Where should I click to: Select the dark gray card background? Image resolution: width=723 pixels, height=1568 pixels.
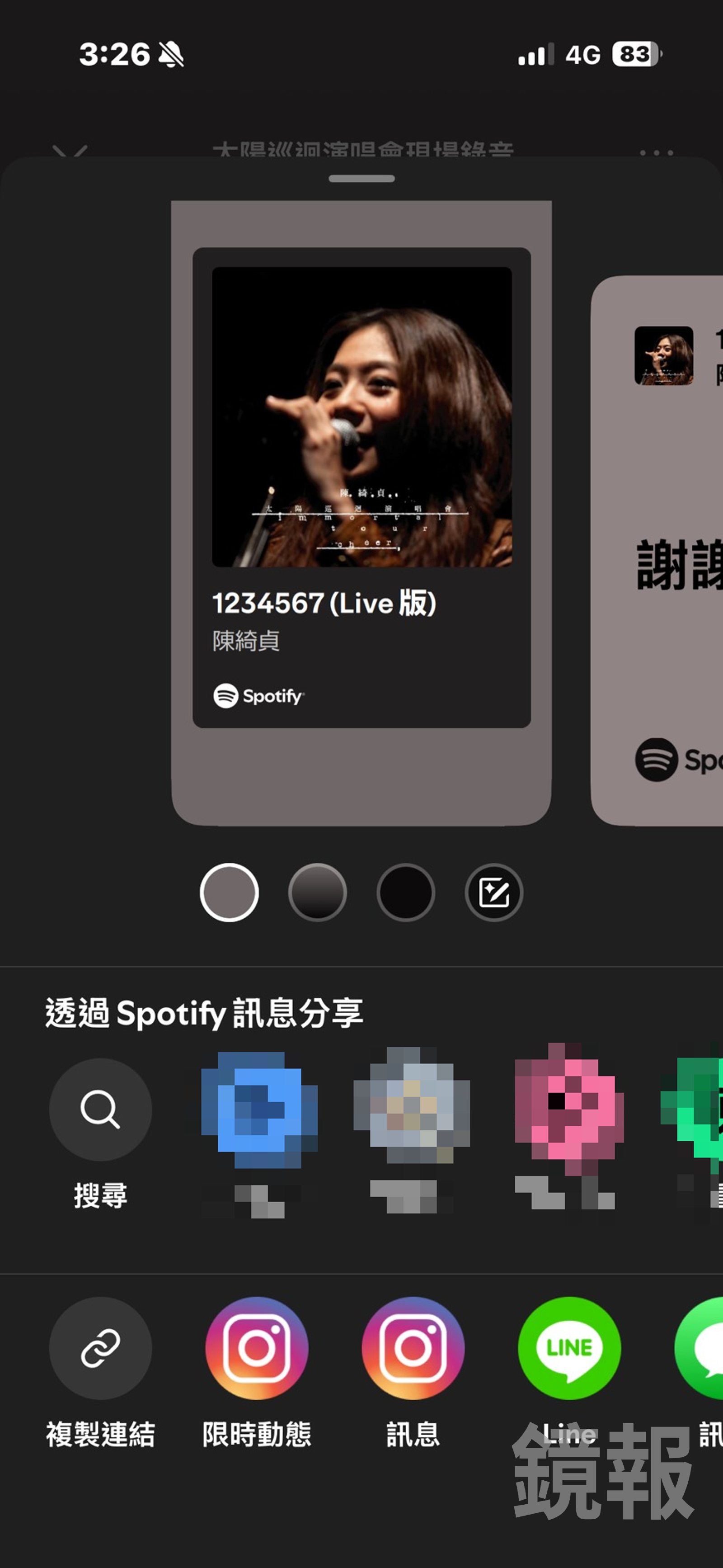(318, 893)
